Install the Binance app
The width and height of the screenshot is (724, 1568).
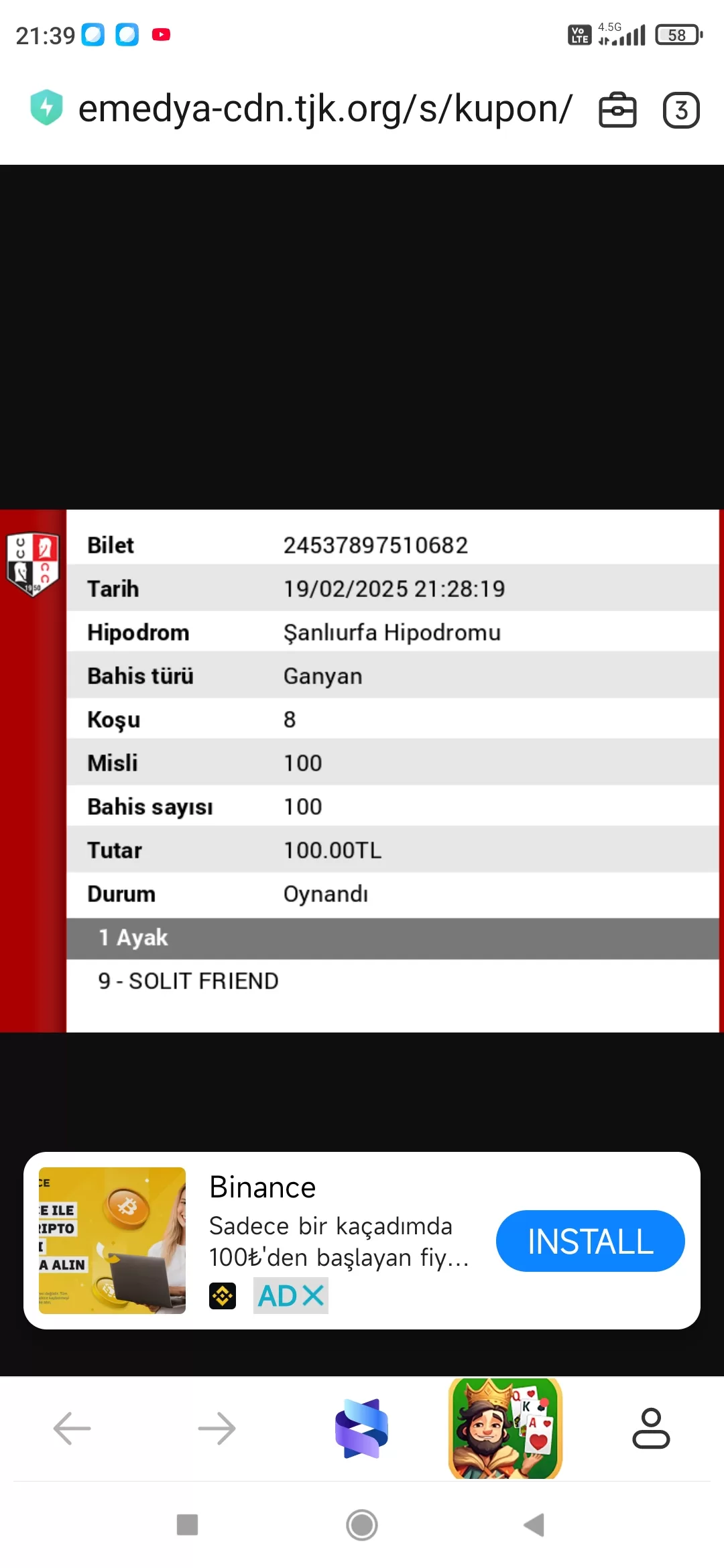click(590, 1241)
